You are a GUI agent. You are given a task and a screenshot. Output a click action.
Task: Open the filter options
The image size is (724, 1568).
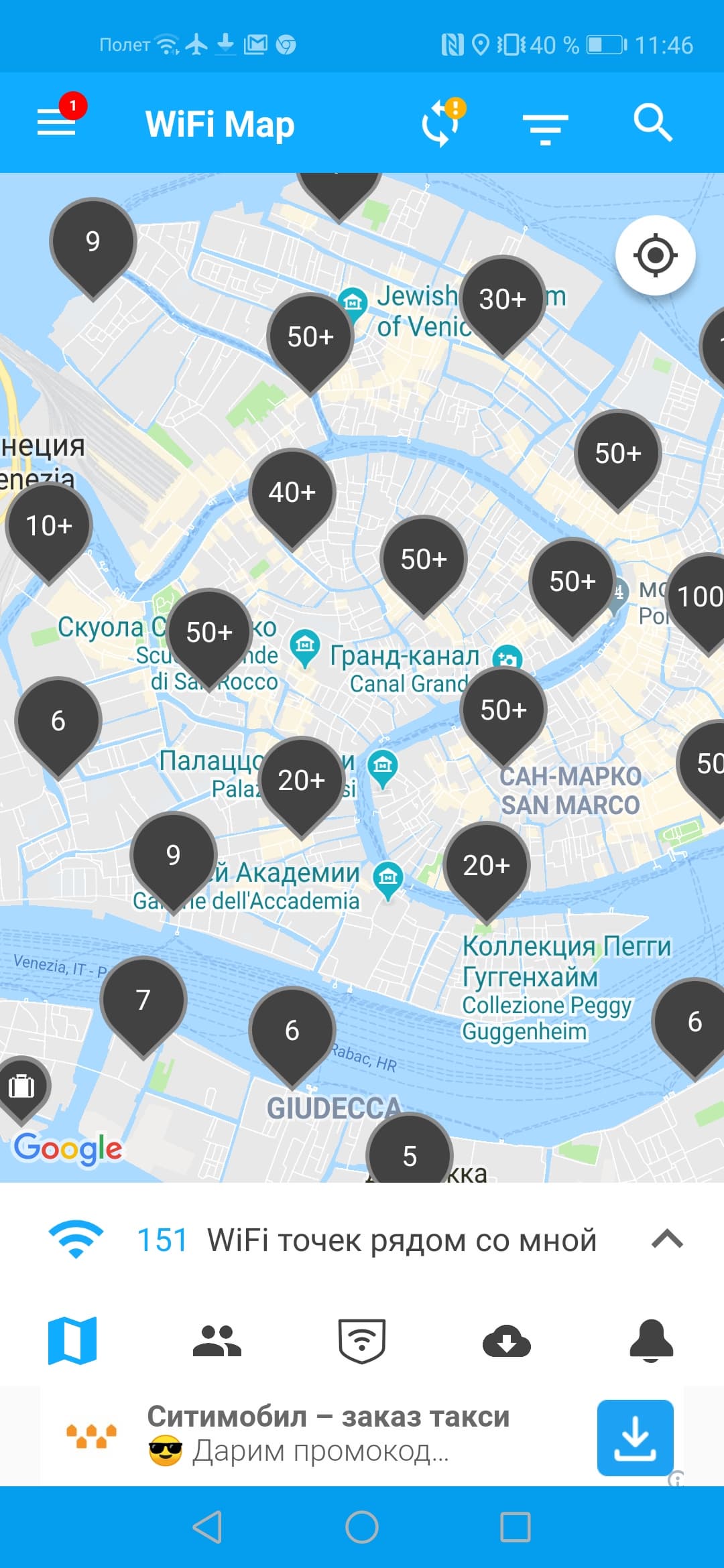point(545,127)
